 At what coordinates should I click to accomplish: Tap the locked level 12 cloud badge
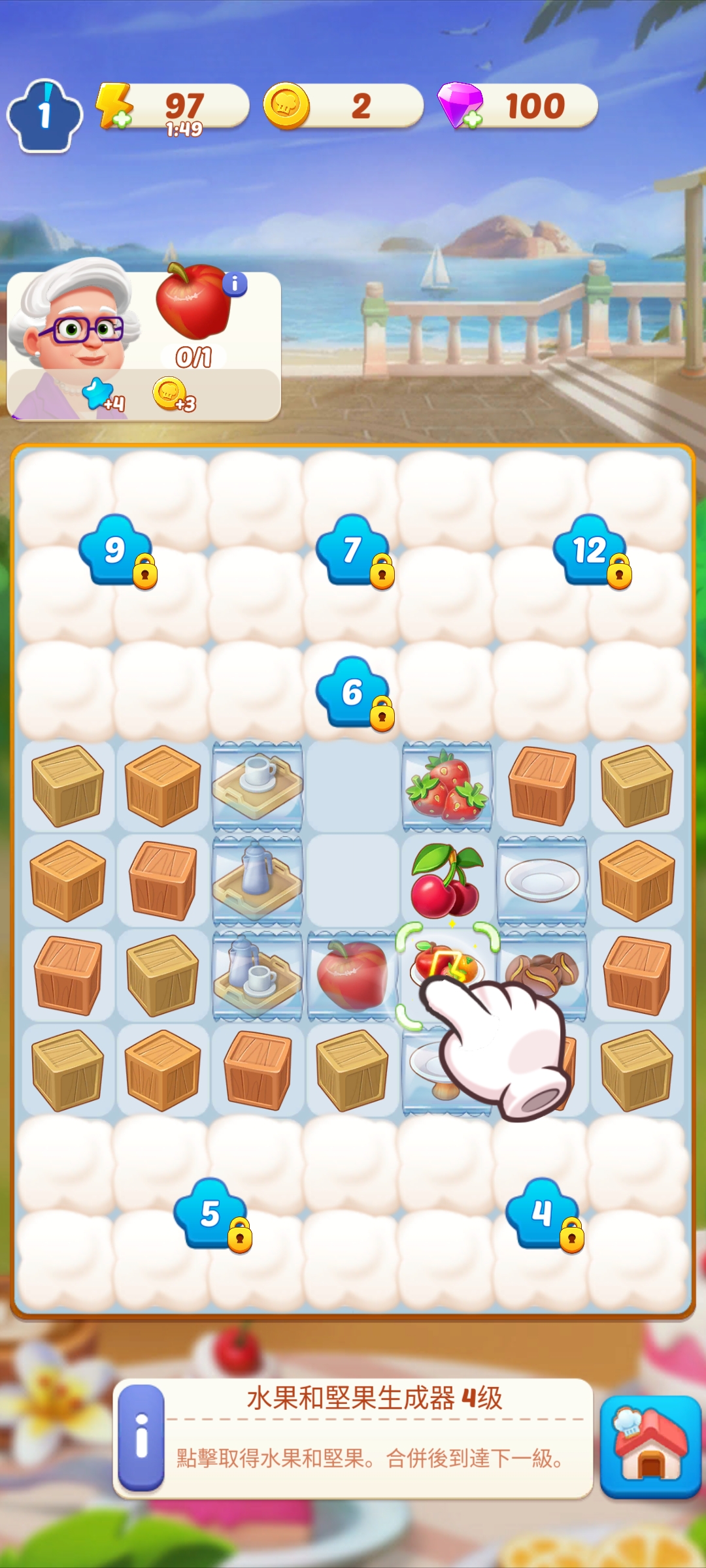590,550
